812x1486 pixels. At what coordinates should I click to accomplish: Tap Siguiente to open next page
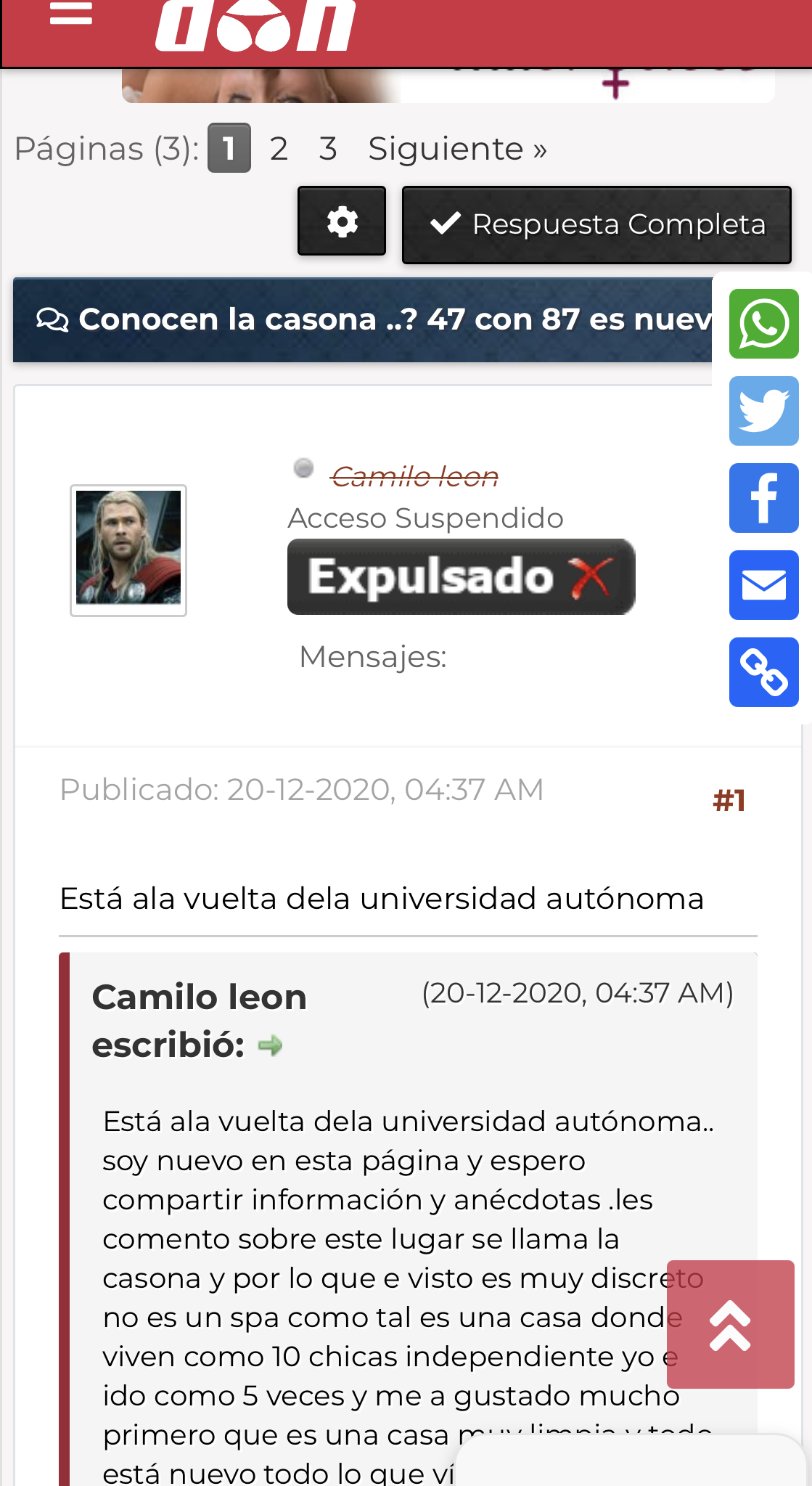[457, 149]
